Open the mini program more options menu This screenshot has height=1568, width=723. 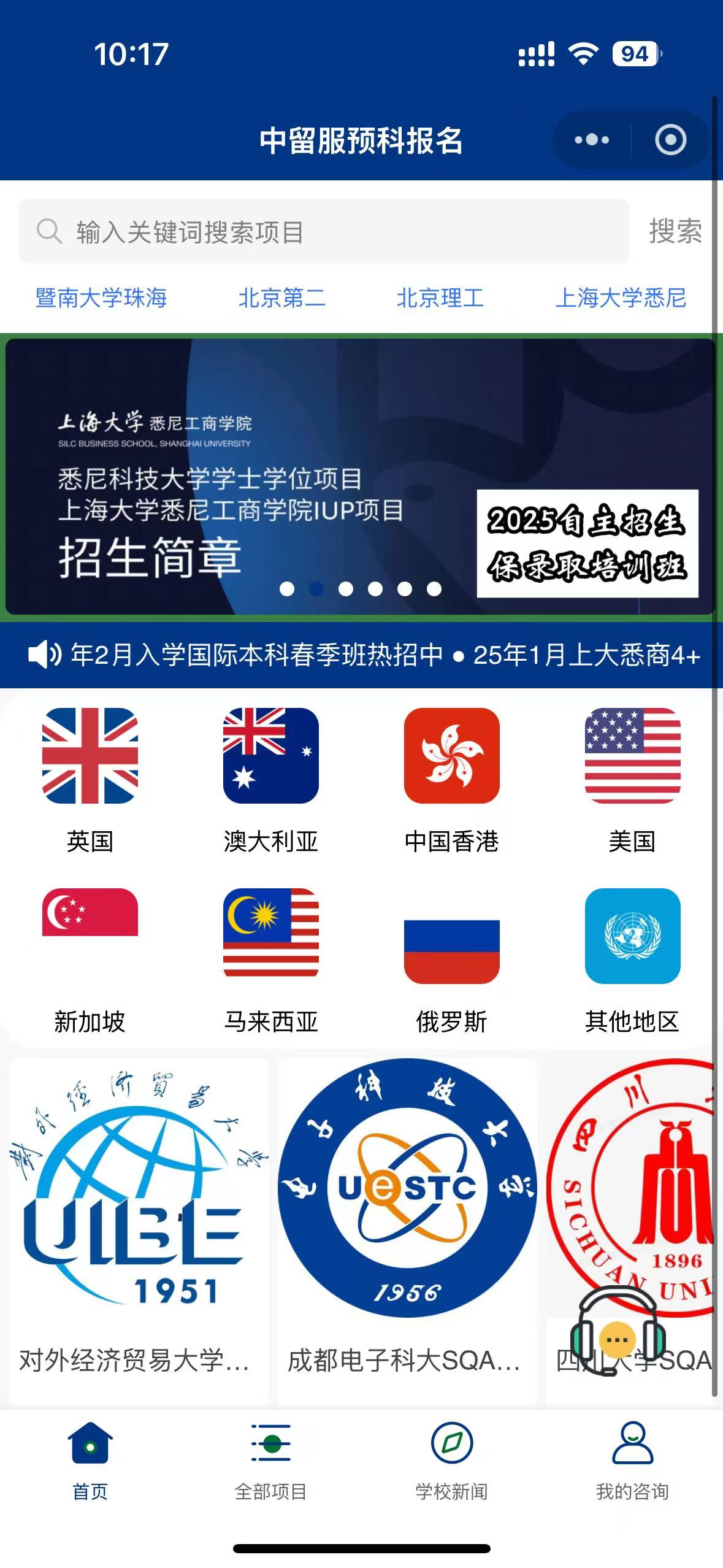[591, 140]
